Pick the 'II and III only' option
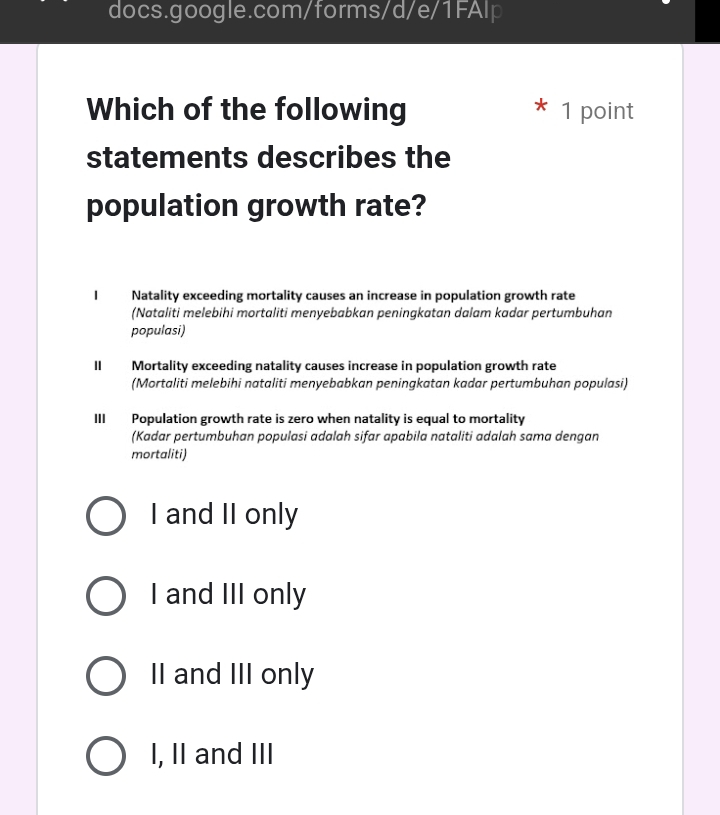 click(x=106, y=676)
